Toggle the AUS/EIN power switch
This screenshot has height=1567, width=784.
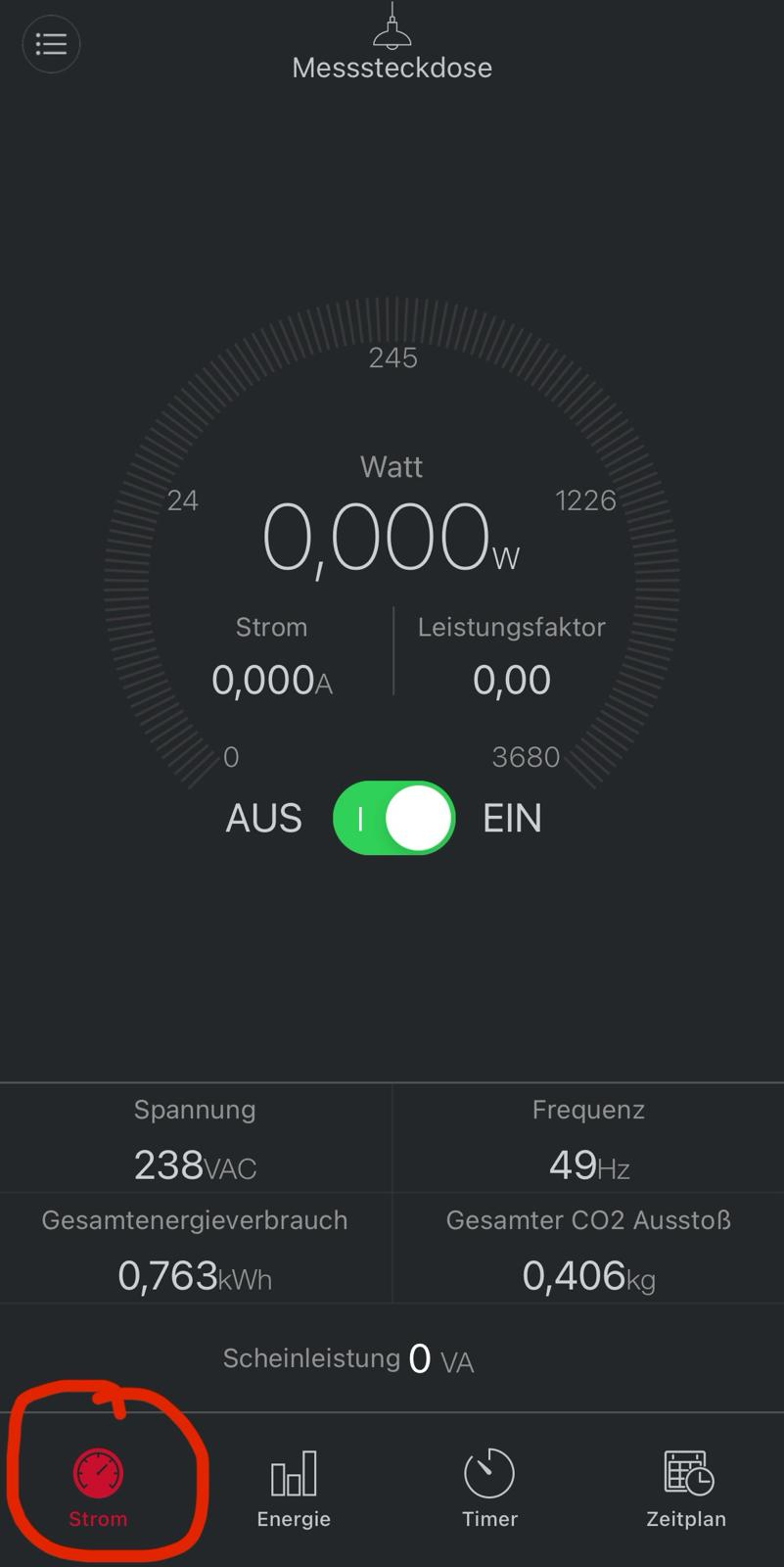(x=393, y=818)
